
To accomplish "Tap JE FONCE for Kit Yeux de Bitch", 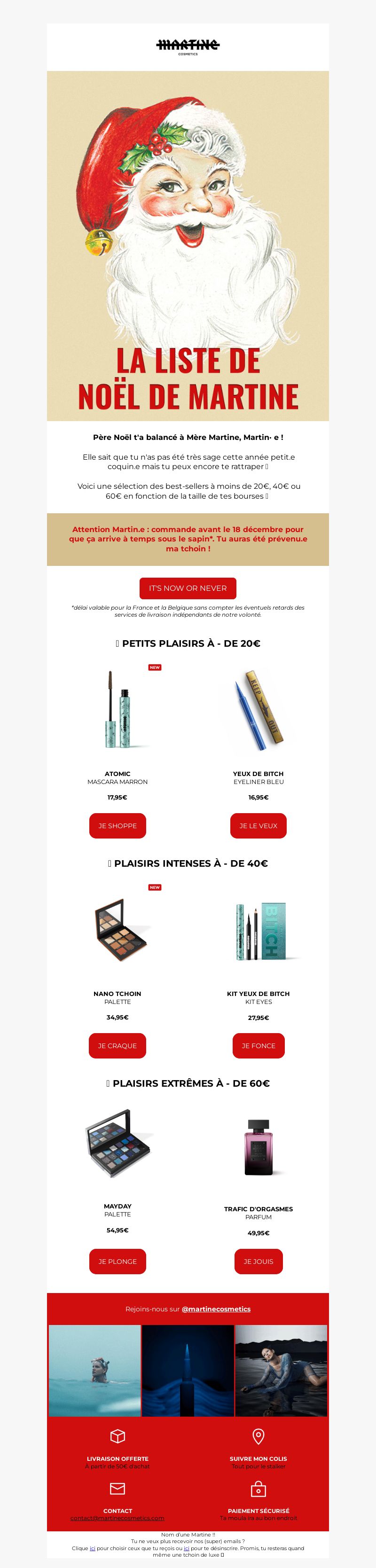I will click(258, 1045).
